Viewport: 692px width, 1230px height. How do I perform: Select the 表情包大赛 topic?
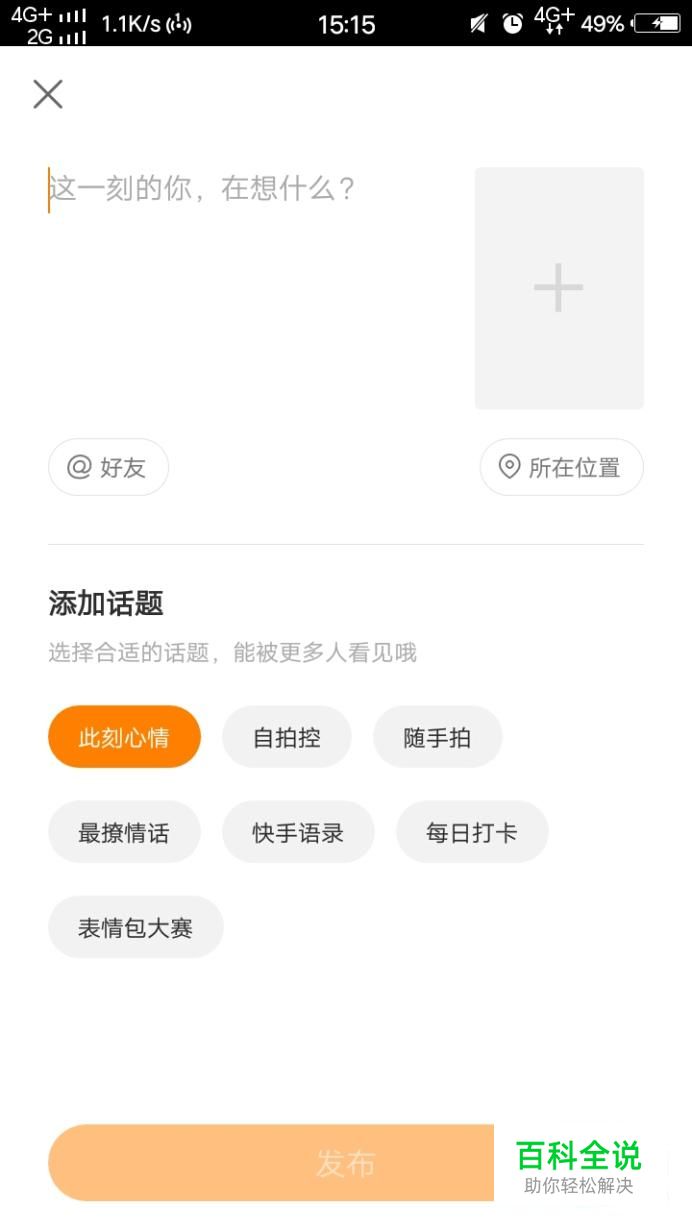click(x=136, y=927)
